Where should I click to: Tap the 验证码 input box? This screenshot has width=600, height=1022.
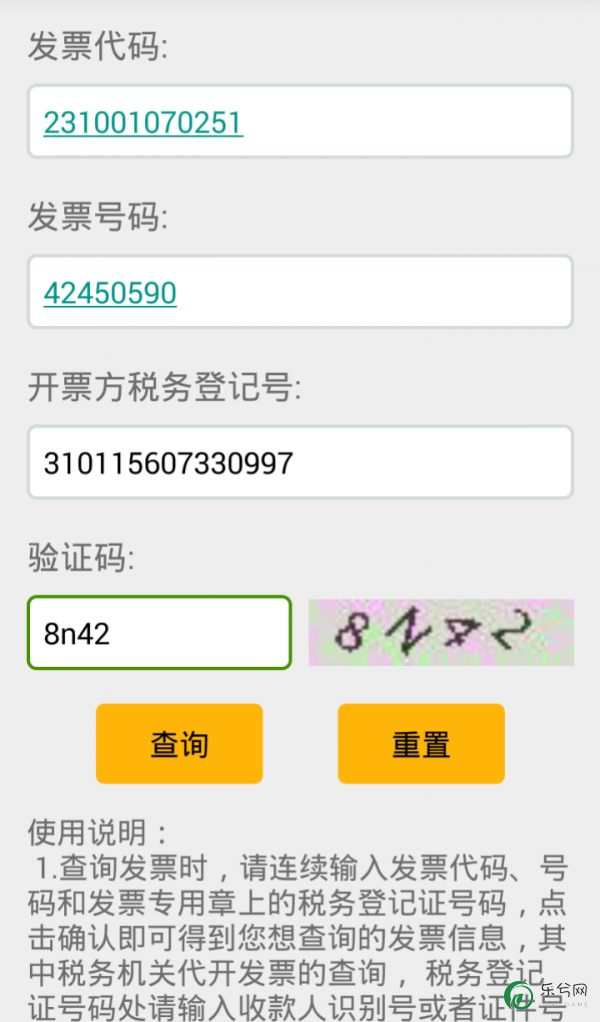coord(159,632)
